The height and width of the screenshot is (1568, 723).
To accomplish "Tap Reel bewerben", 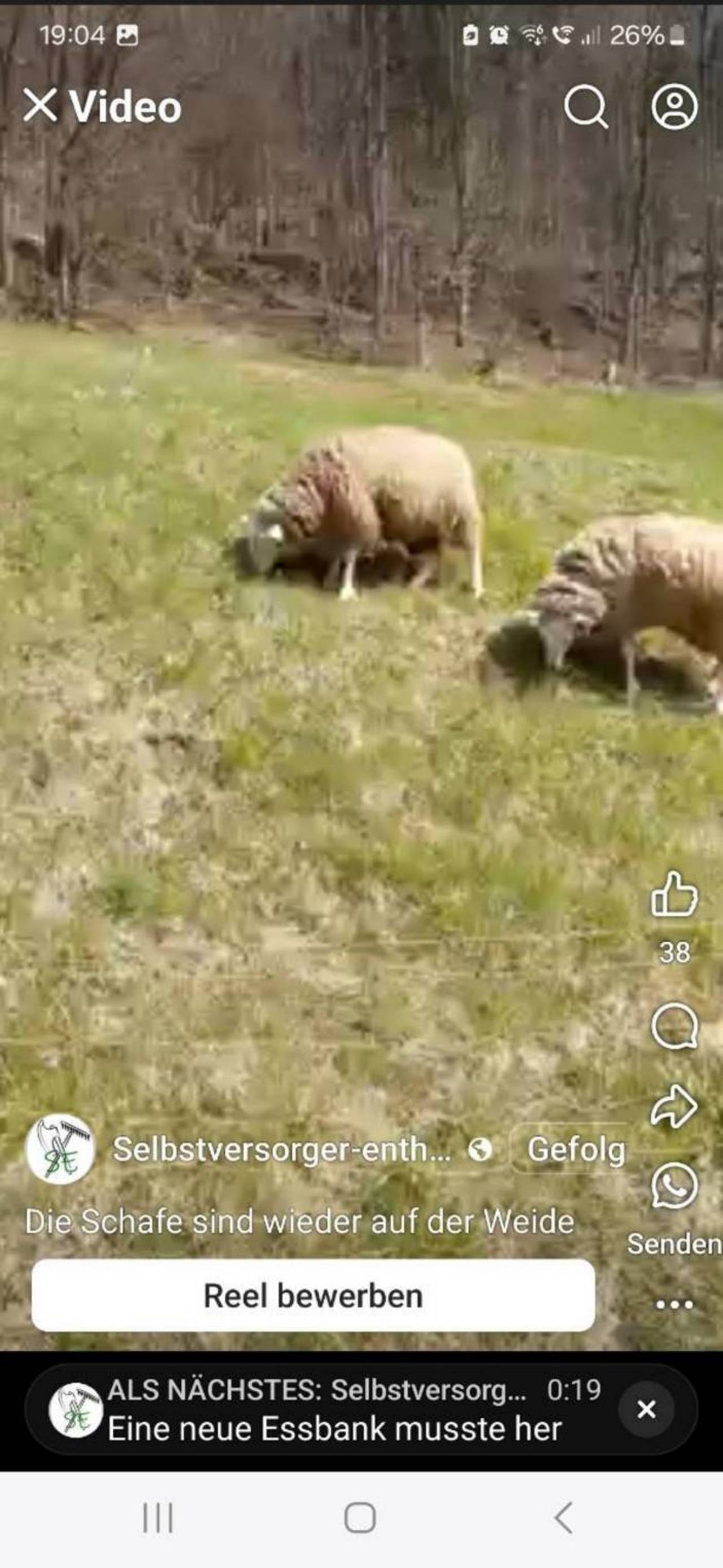I will tap(313, 1295).
